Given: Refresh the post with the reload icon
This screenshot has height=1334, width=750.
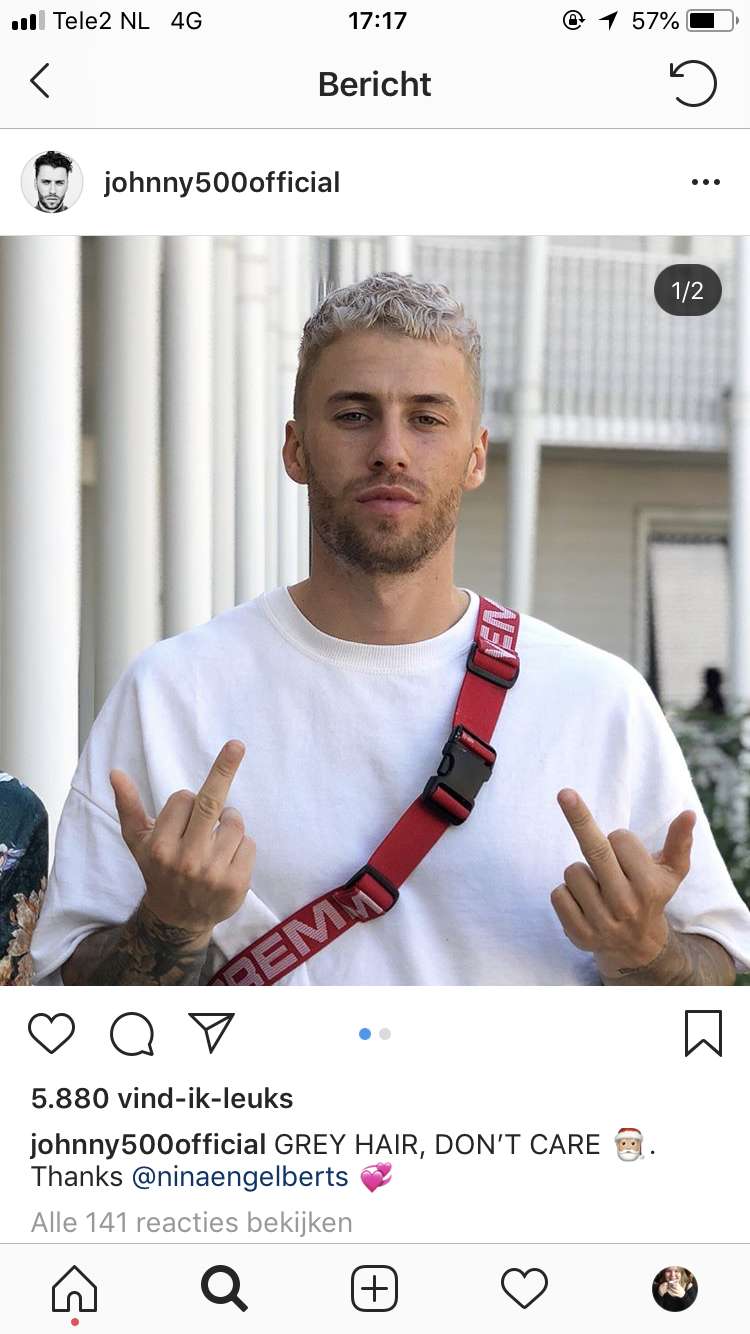Looking at the screenshot, I should tap(693, 83).
